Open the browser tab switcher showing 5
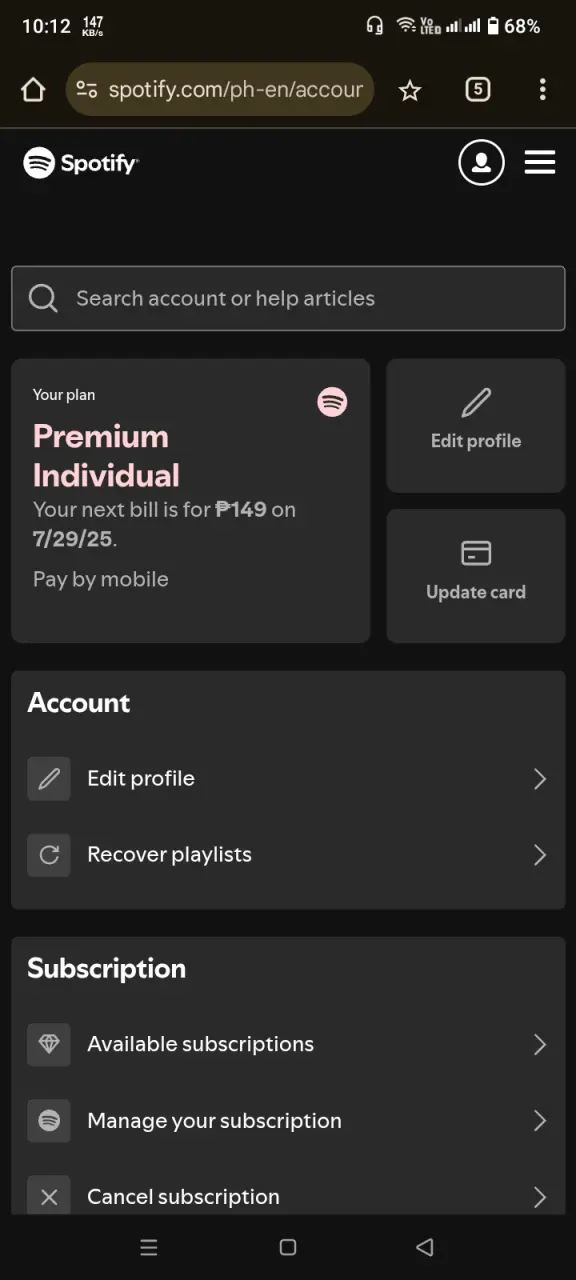Image resolution: width=576 pixels, height=1280 pixels. 478,90
